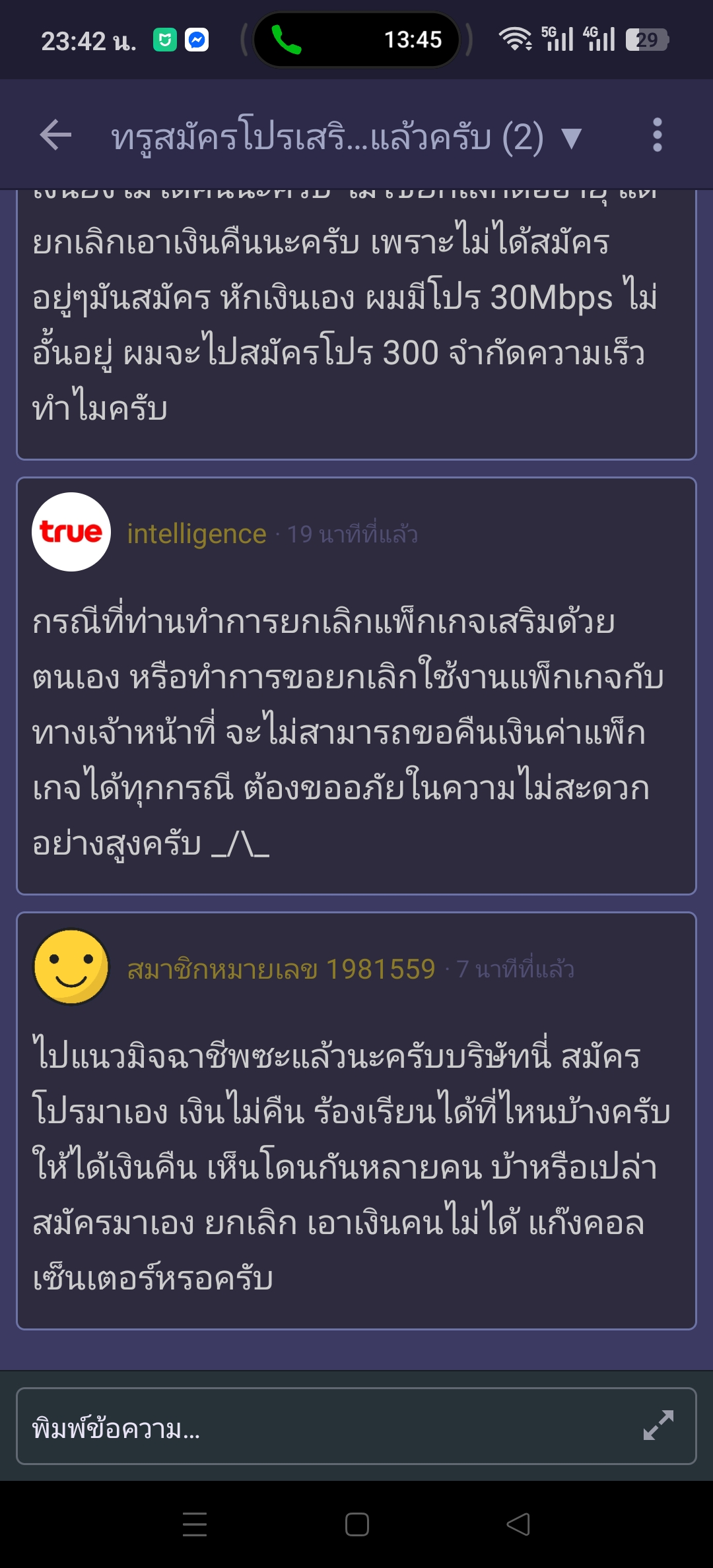This screenshot has height=1568, width=713.
Task: Tap the true avatar on intelligence's reply
Action: (71, 532)
